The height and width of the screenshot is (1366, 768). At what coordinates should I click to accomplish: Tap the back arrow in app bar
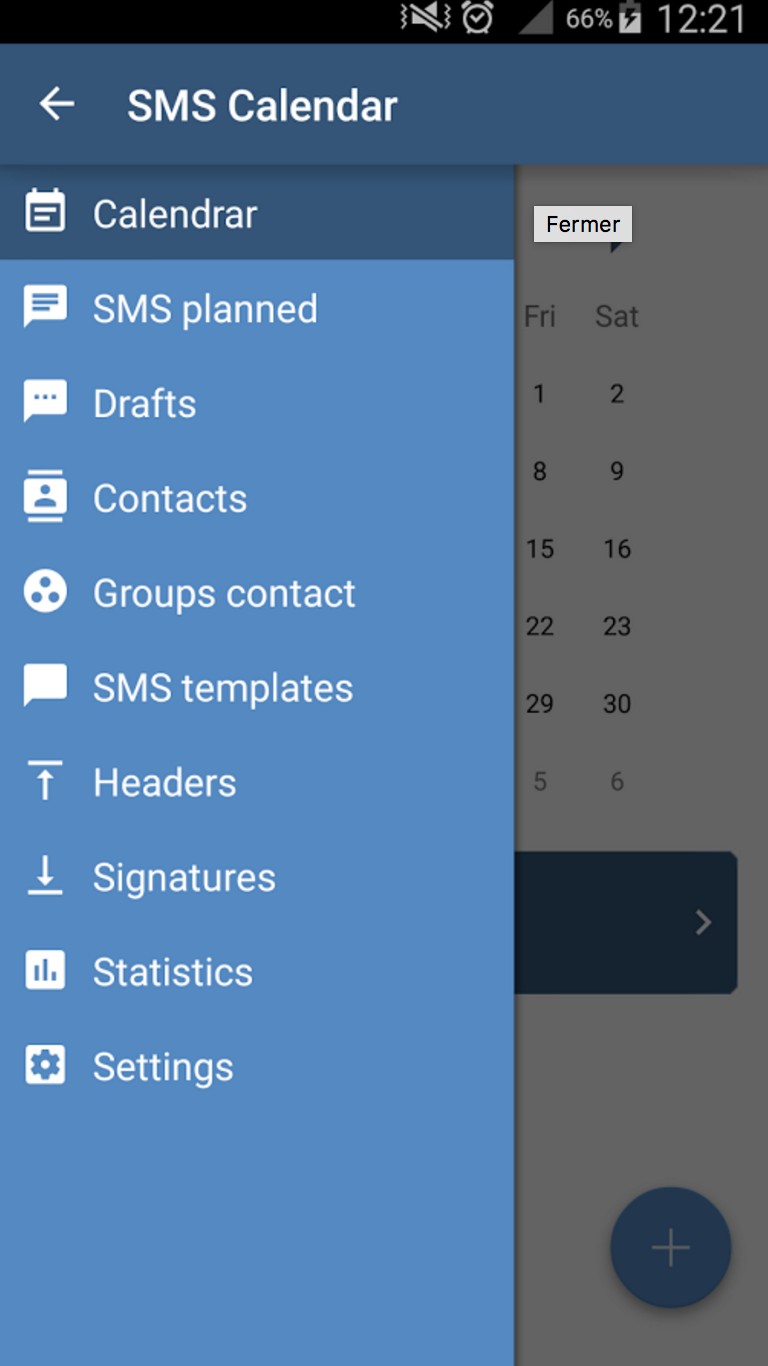tap(57, 104)
